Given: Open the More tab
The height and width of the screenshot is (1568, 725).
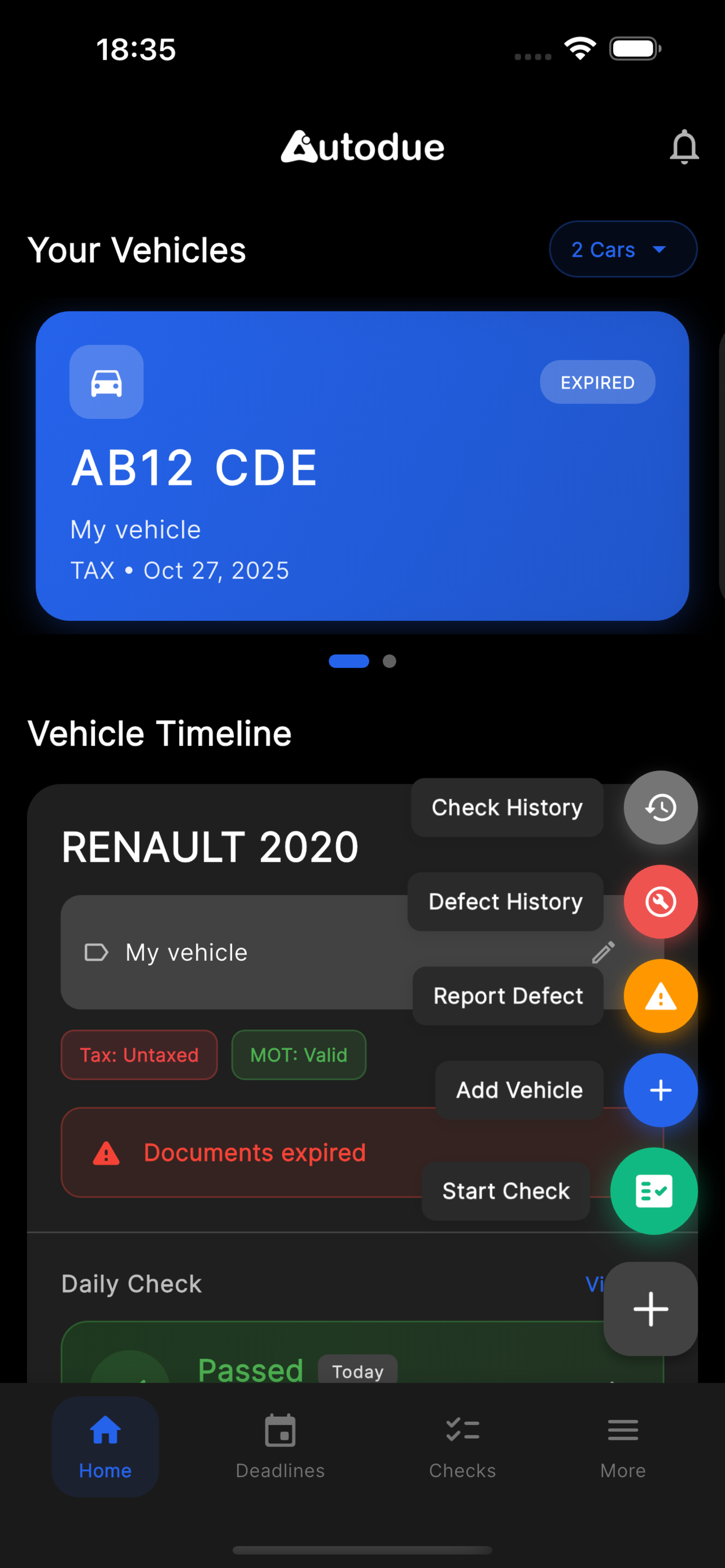Looking at the screenshot, I should pyautogui.click(x=622, y=1447).
